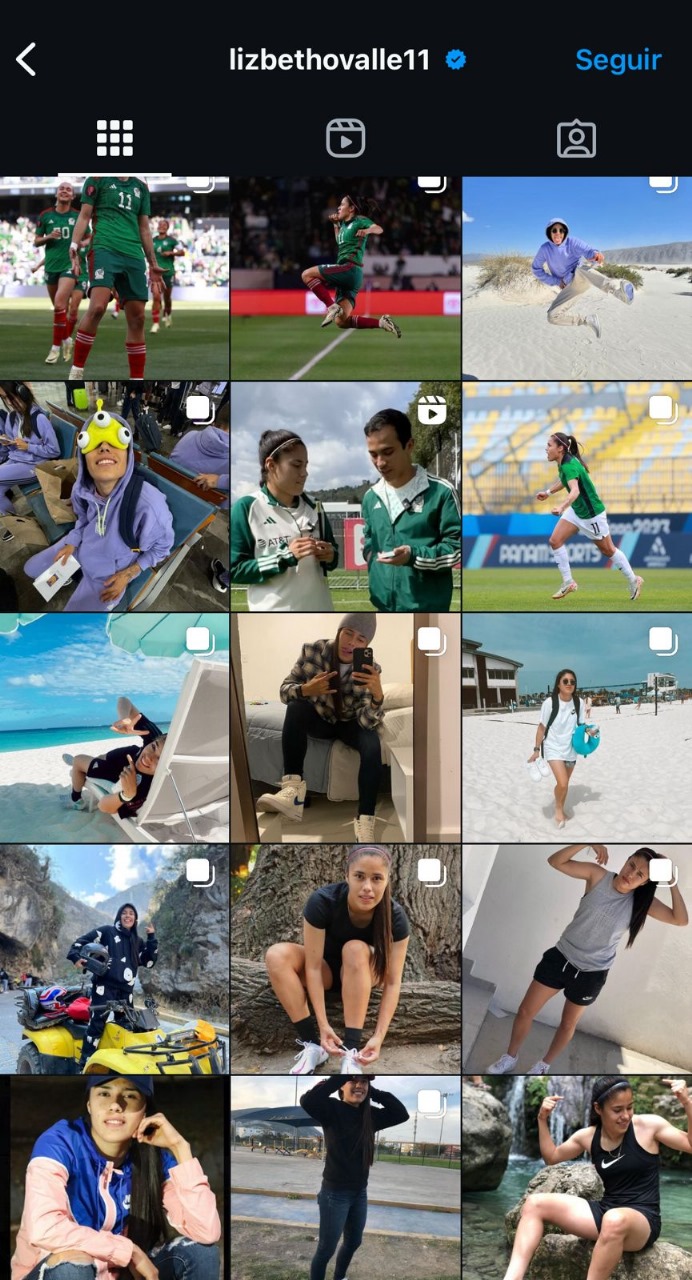Open the post with alien eye mask
This screenshot has height=1280, width=692.
click(114, 496)
